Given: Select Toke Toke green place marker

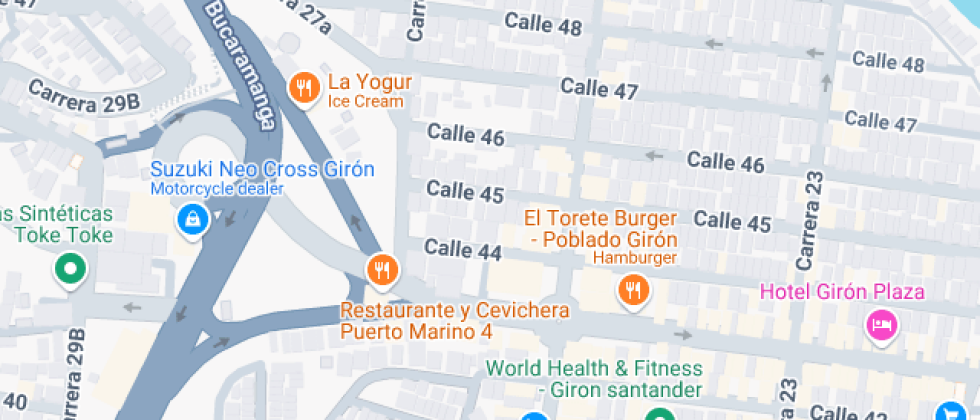Looking at the screenshot, I should tap(70, 270).
